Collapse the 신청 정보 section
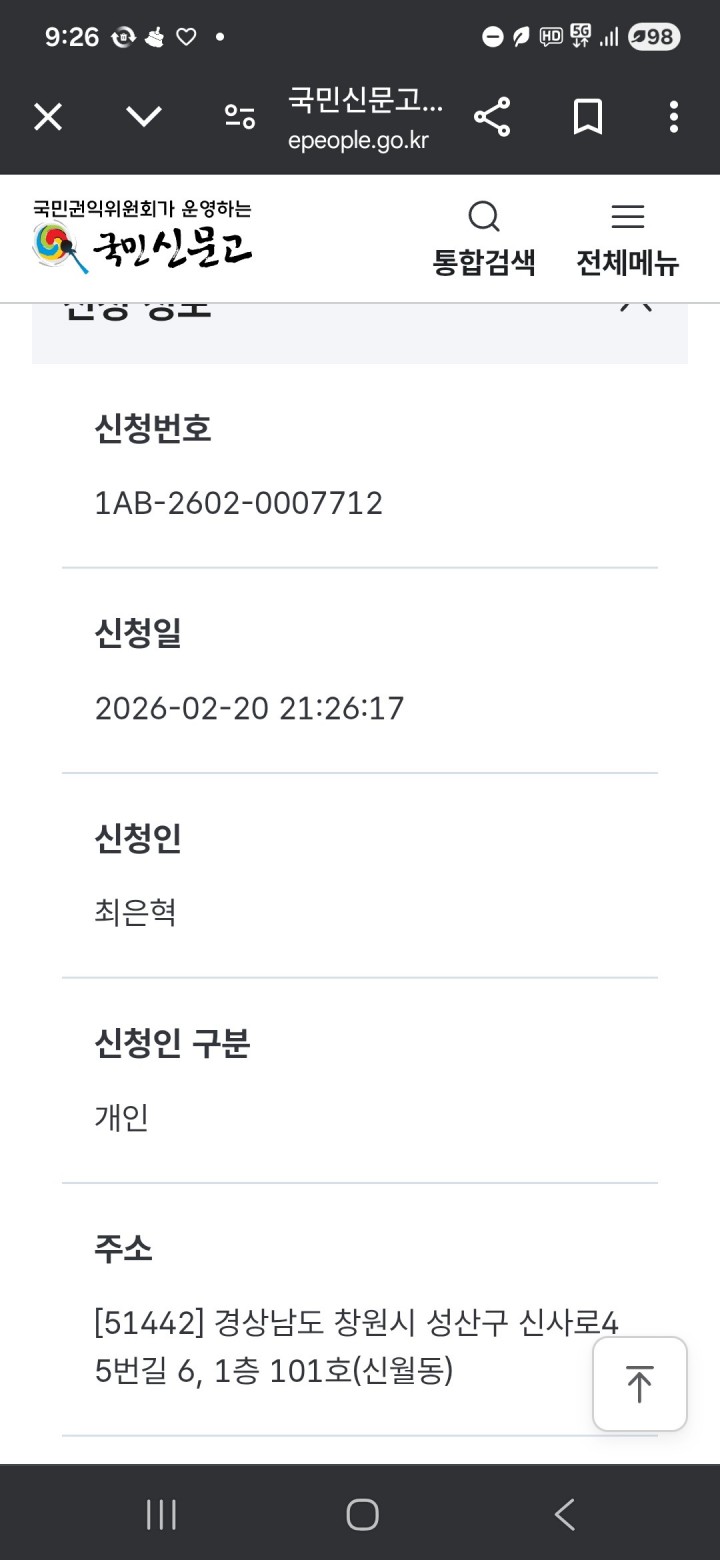The image size is (720, 1560). (x=636, y=306)
